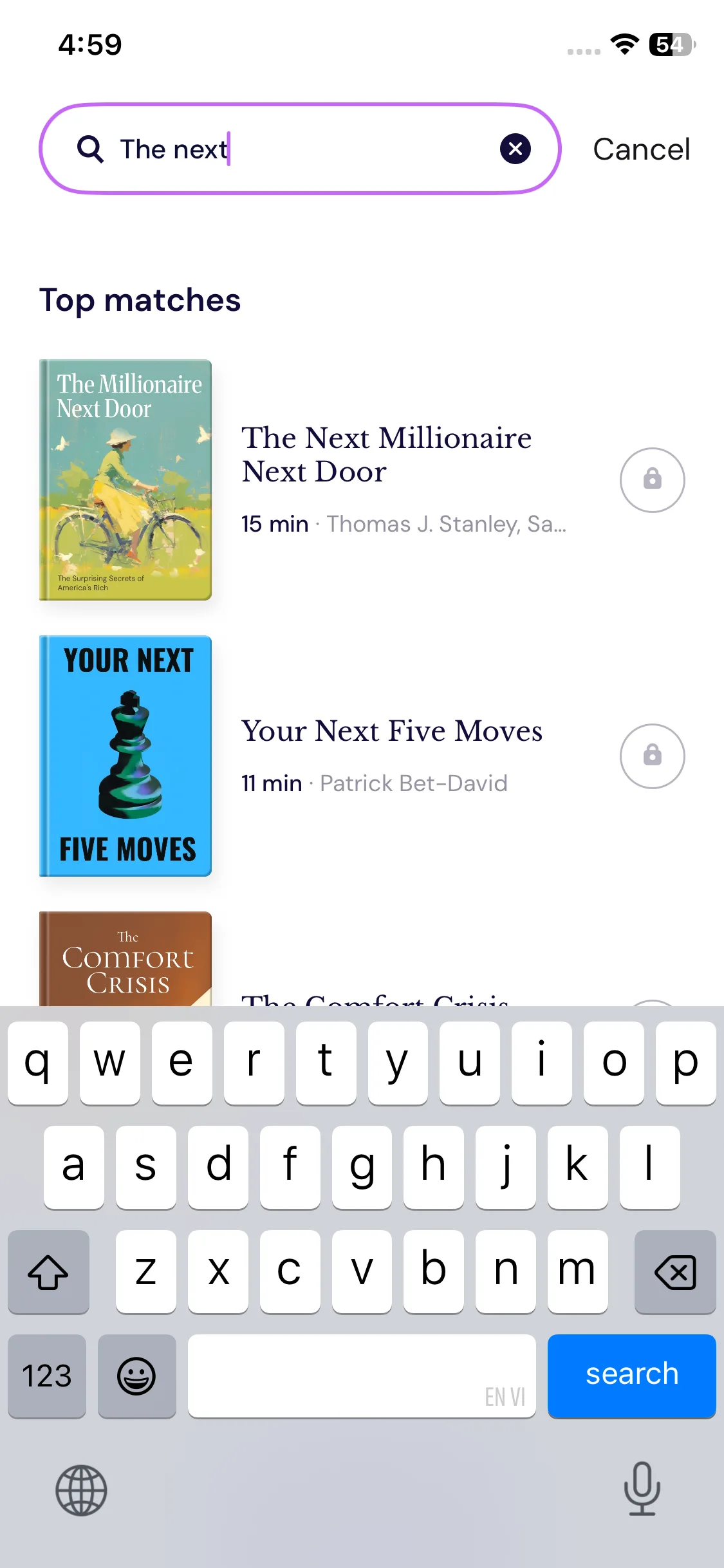Open The Next Millionaire Next Door result
This screenshot has width=724, height=1568.
tap(386, 454)
